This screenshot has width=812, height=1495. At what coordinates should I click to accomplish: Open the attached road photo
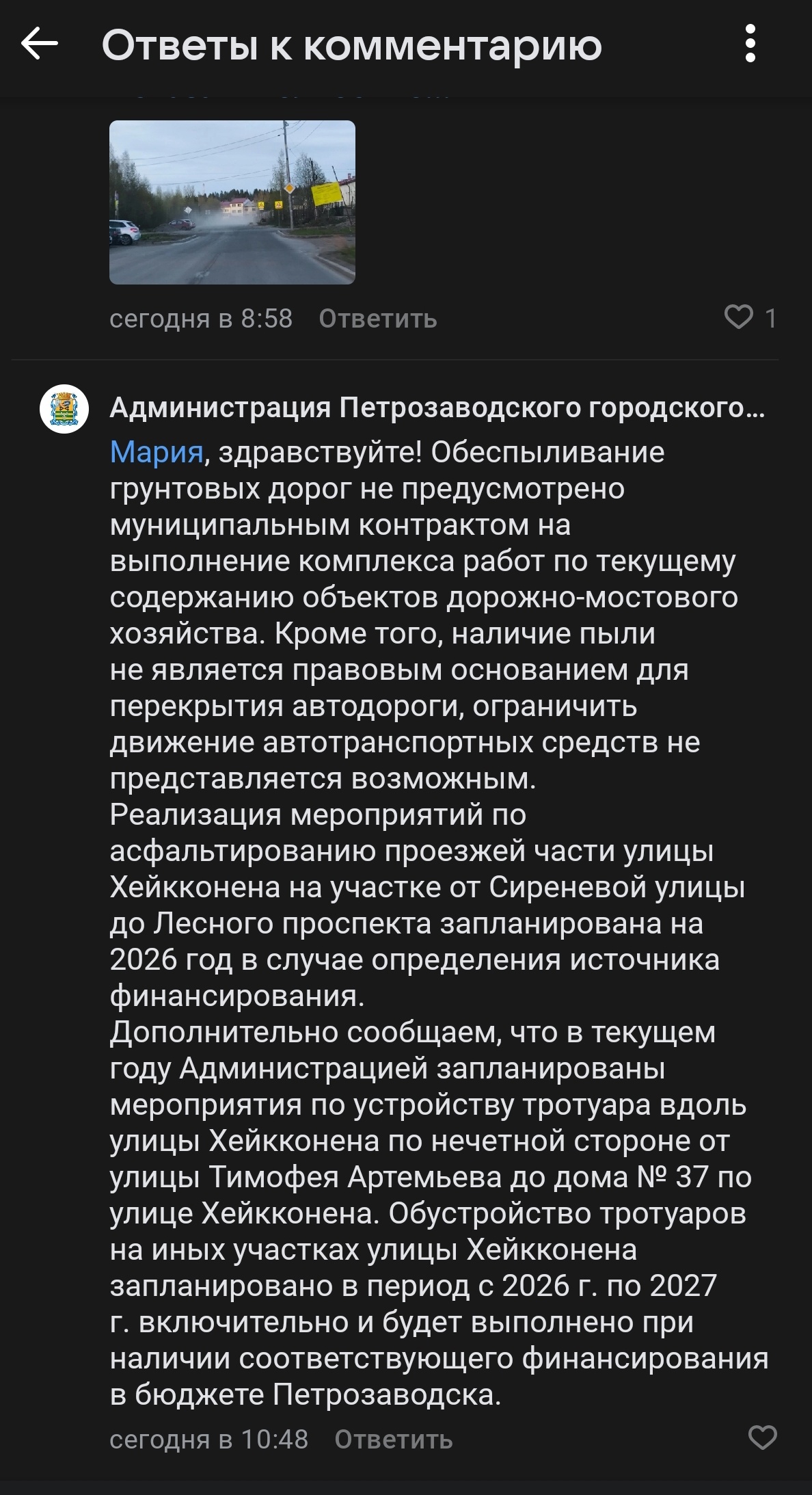pyautogui.click(x=232, y=202)
